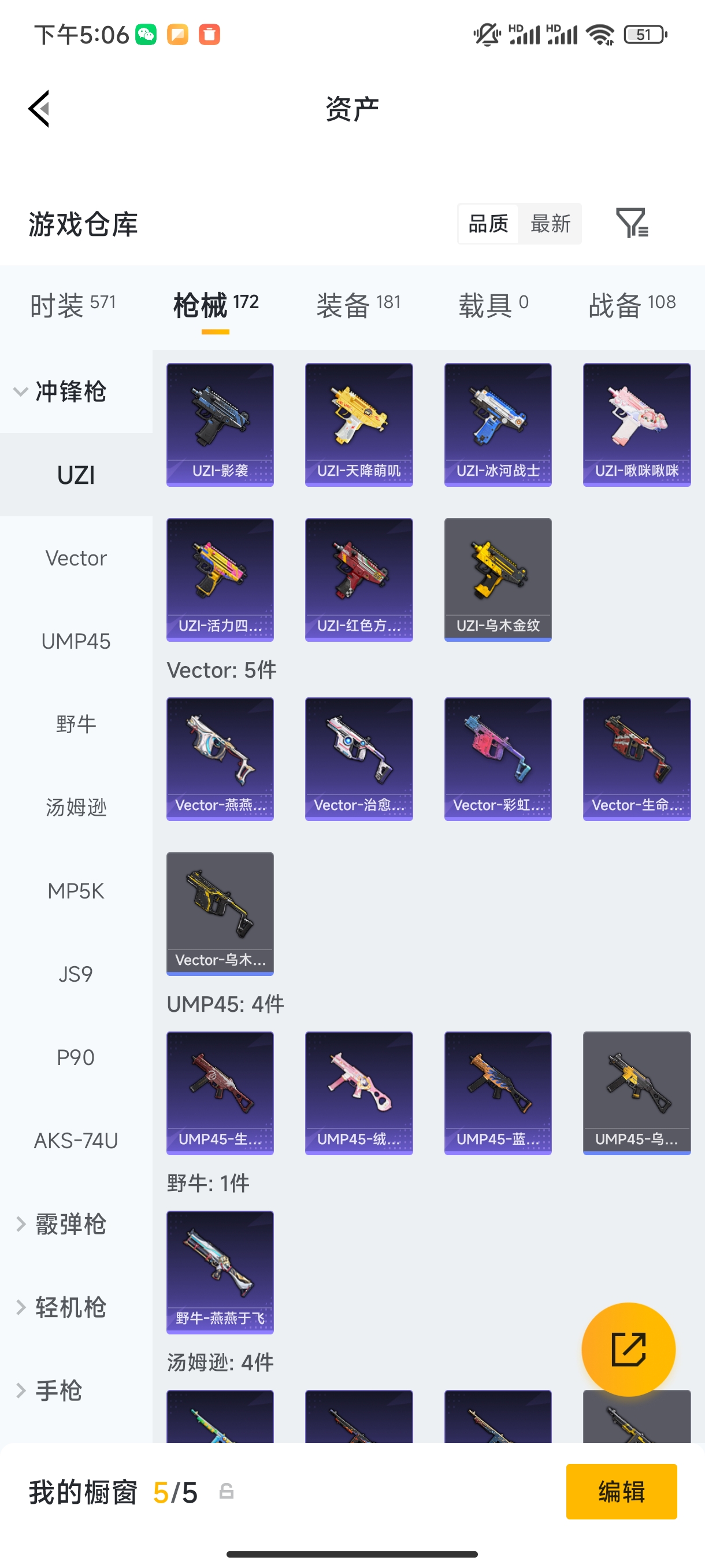Open the UZI-影袭 skin tile
The width and height of the screenshot is (705, 1568).
pyautogui.click(x=220, y=424)
